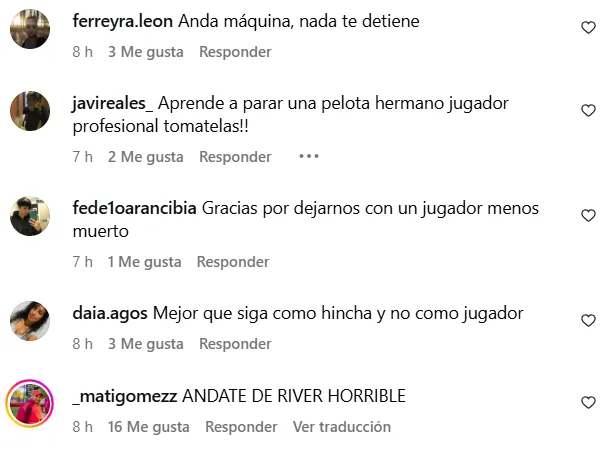
Task: Open javireales_'s profile avatar
Action: pyautogui.click(x=30, y=111)
